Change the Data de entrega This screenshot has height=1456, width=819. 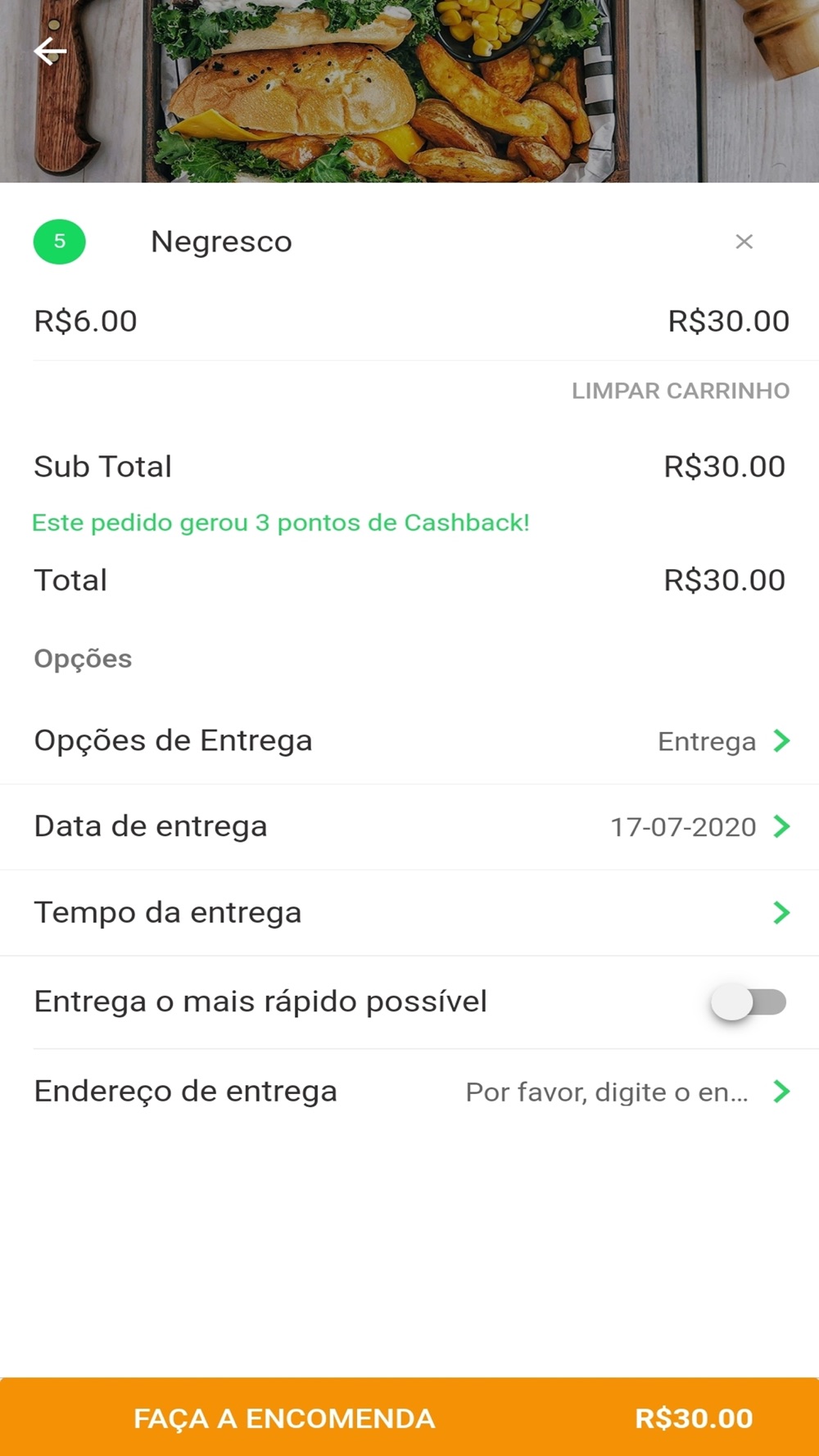click(409, 827)
